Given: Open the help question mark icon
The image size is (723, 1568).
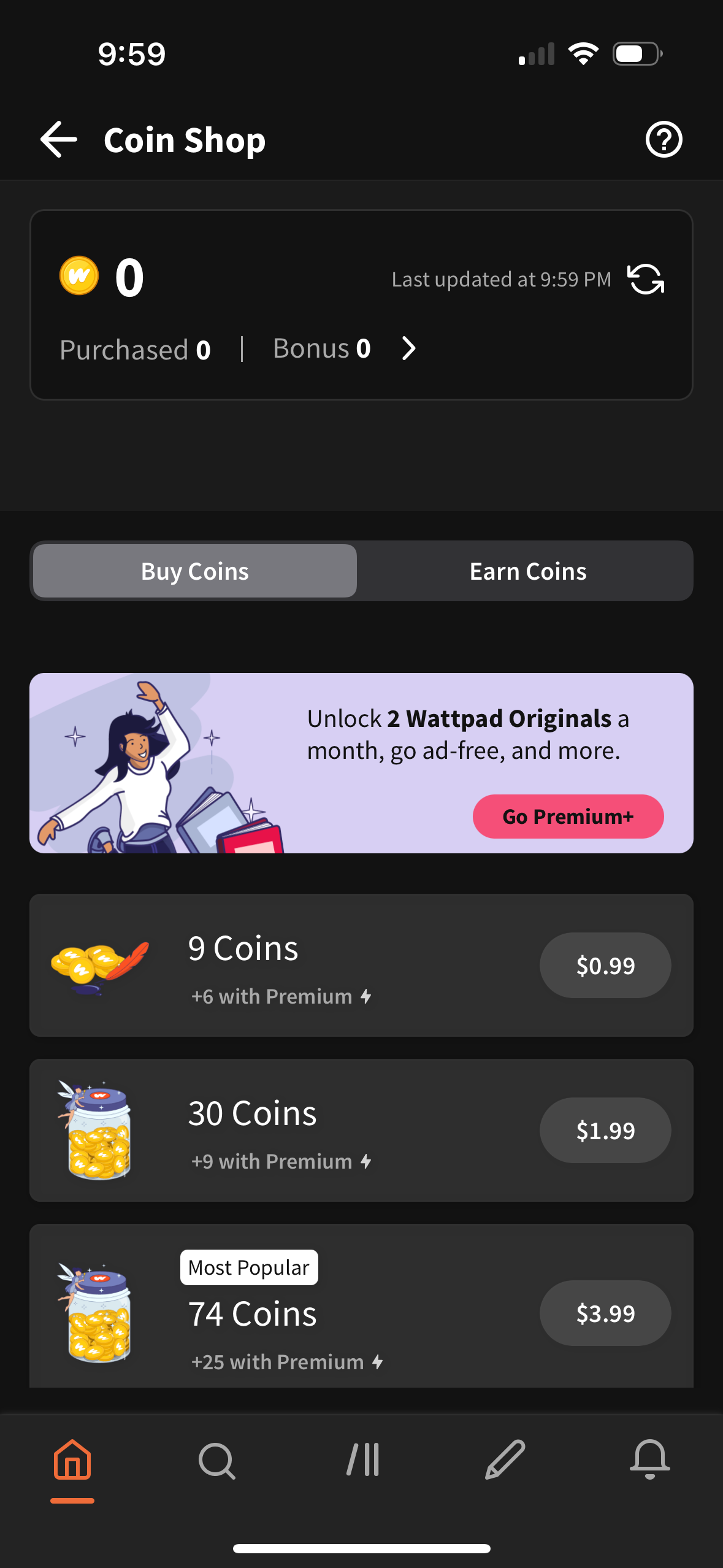Looking at the screenshot, I should 664,139.
